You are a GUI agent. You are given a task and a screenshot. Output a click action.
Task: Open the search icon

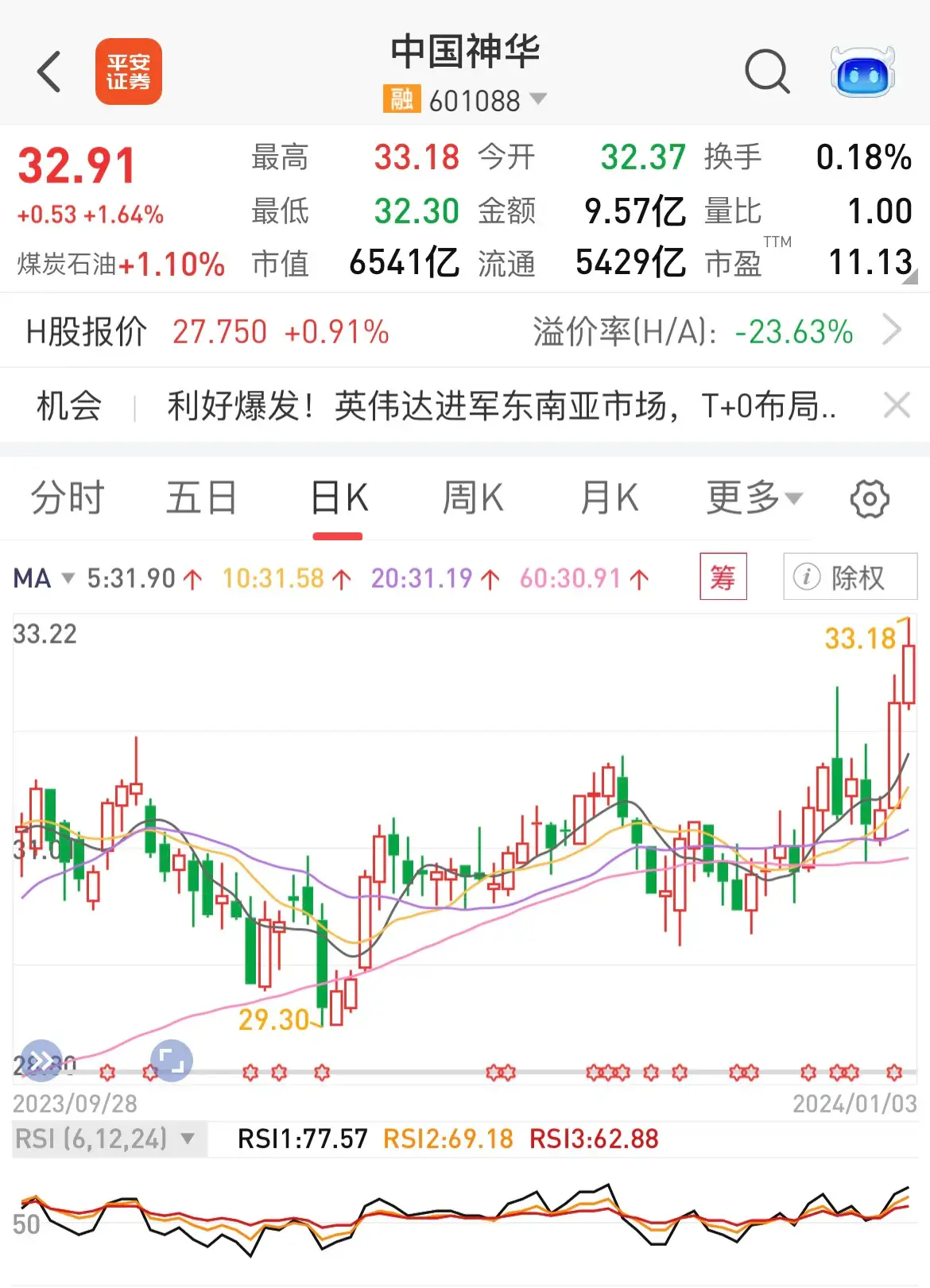click(765, 72)
